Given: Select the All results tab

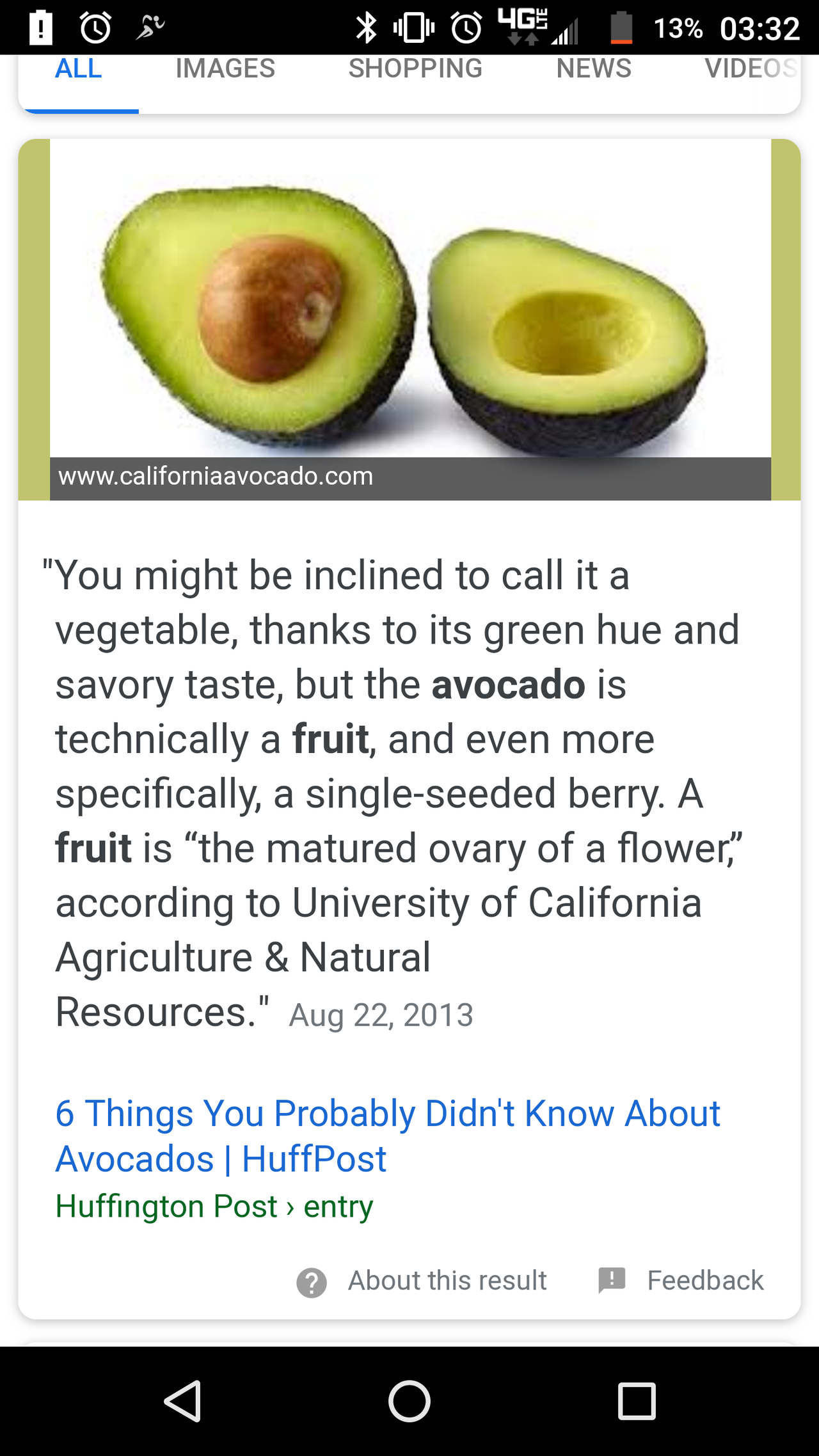Looking at the screenshot, I should click(x=78, y=69).
